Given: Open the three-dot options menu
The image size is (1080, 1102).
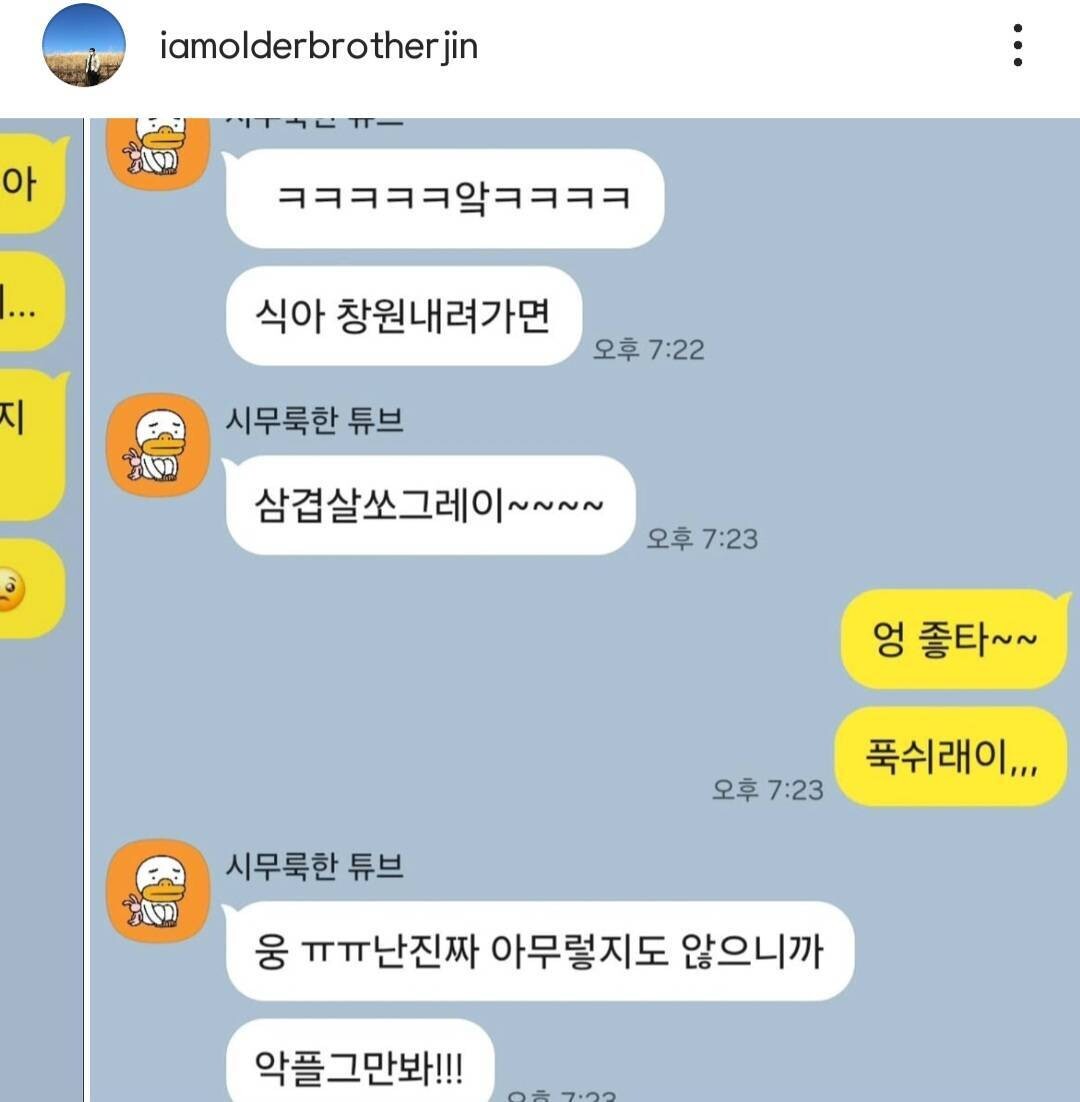Looking at the screenshot, I should (1019, 45).
